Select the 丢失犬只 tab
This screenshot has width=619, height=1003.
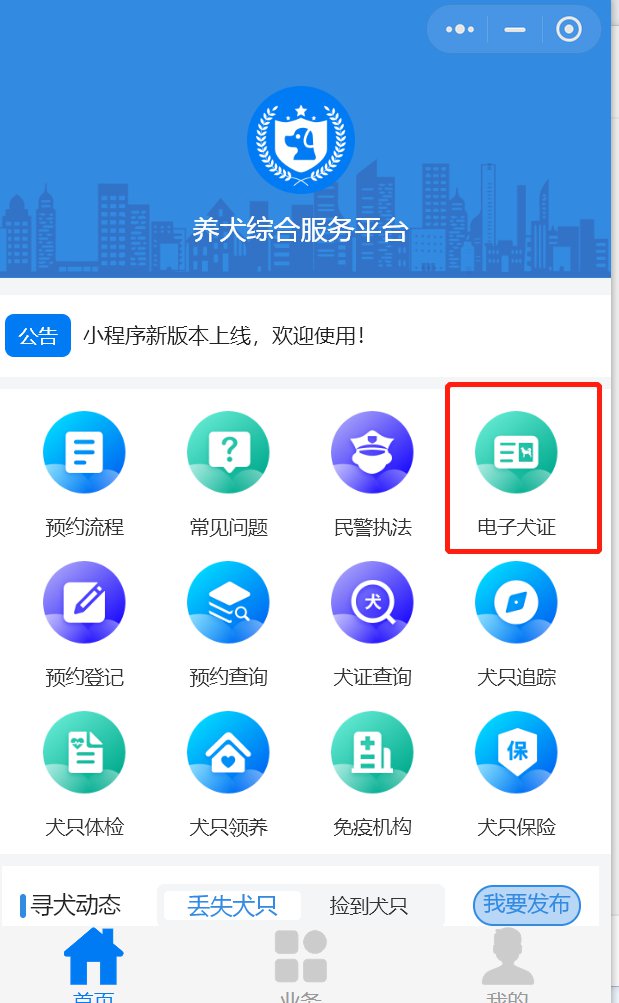(232, 906)
